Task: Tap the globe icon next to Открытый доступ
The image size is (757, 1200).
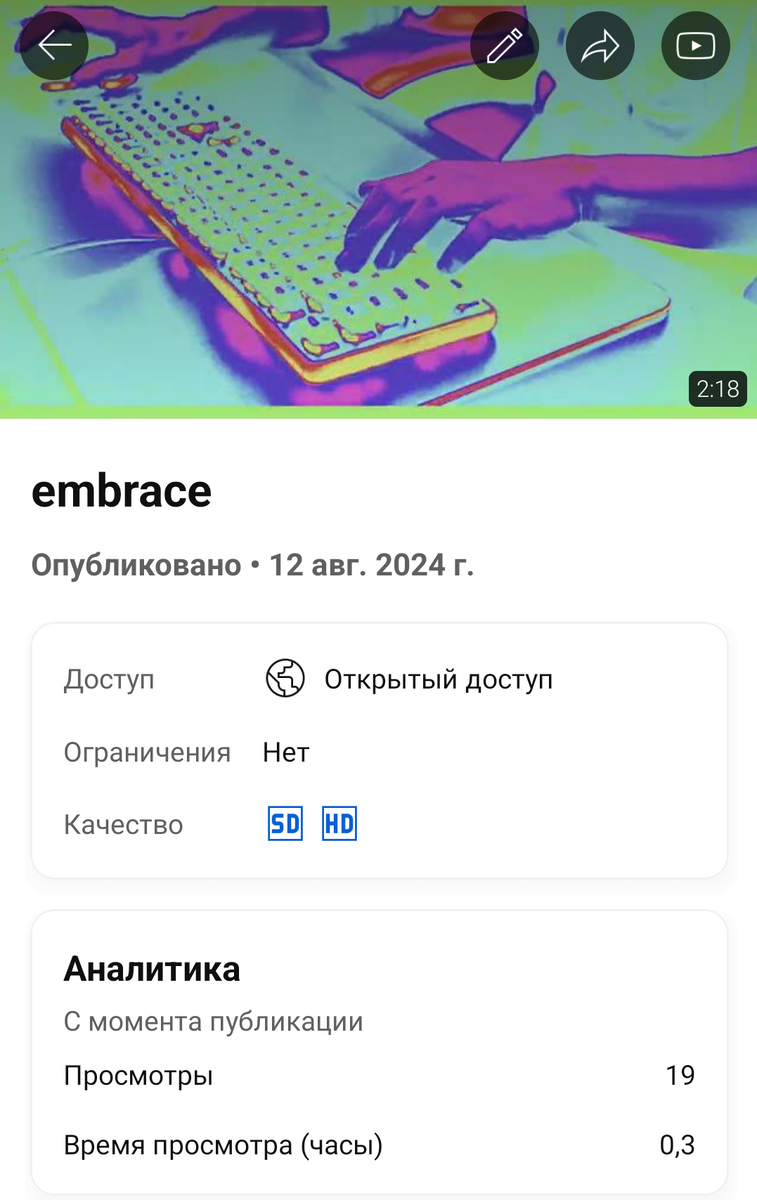Action: coord(286,679)
